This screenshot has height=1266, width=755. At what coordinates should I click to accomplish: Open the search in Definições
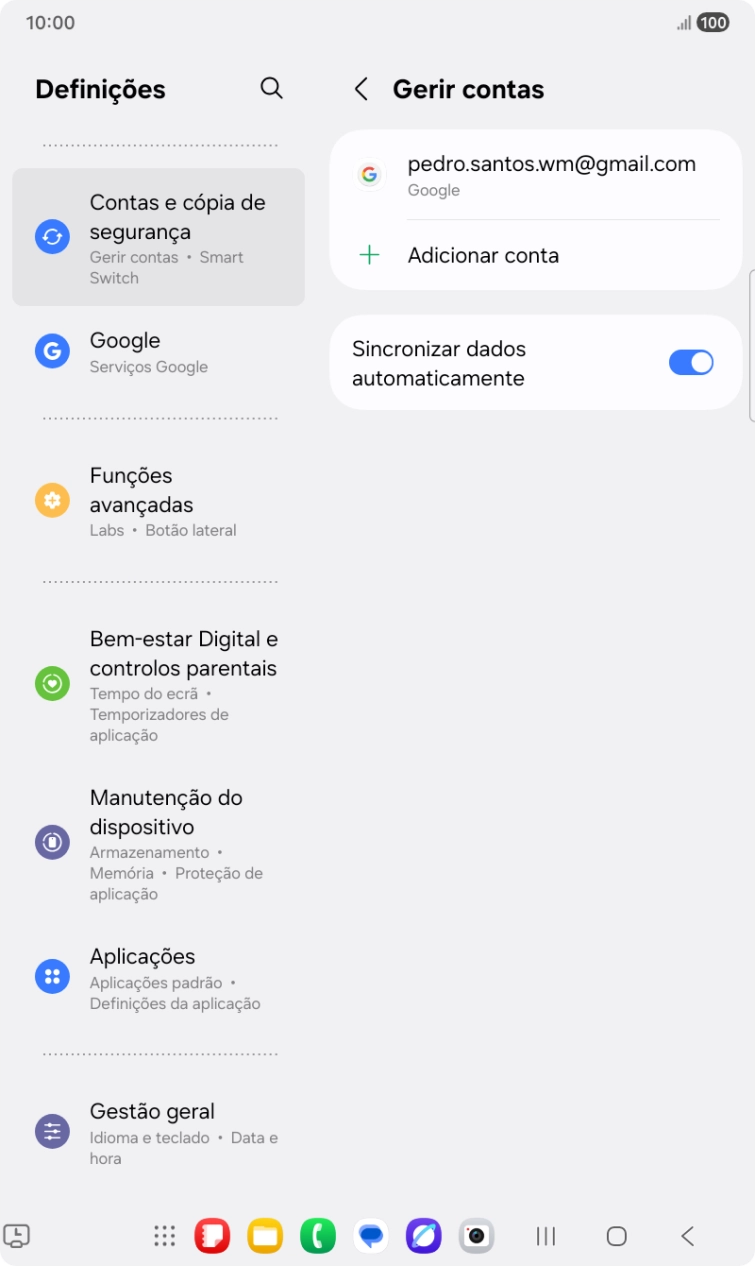(271, 88)
